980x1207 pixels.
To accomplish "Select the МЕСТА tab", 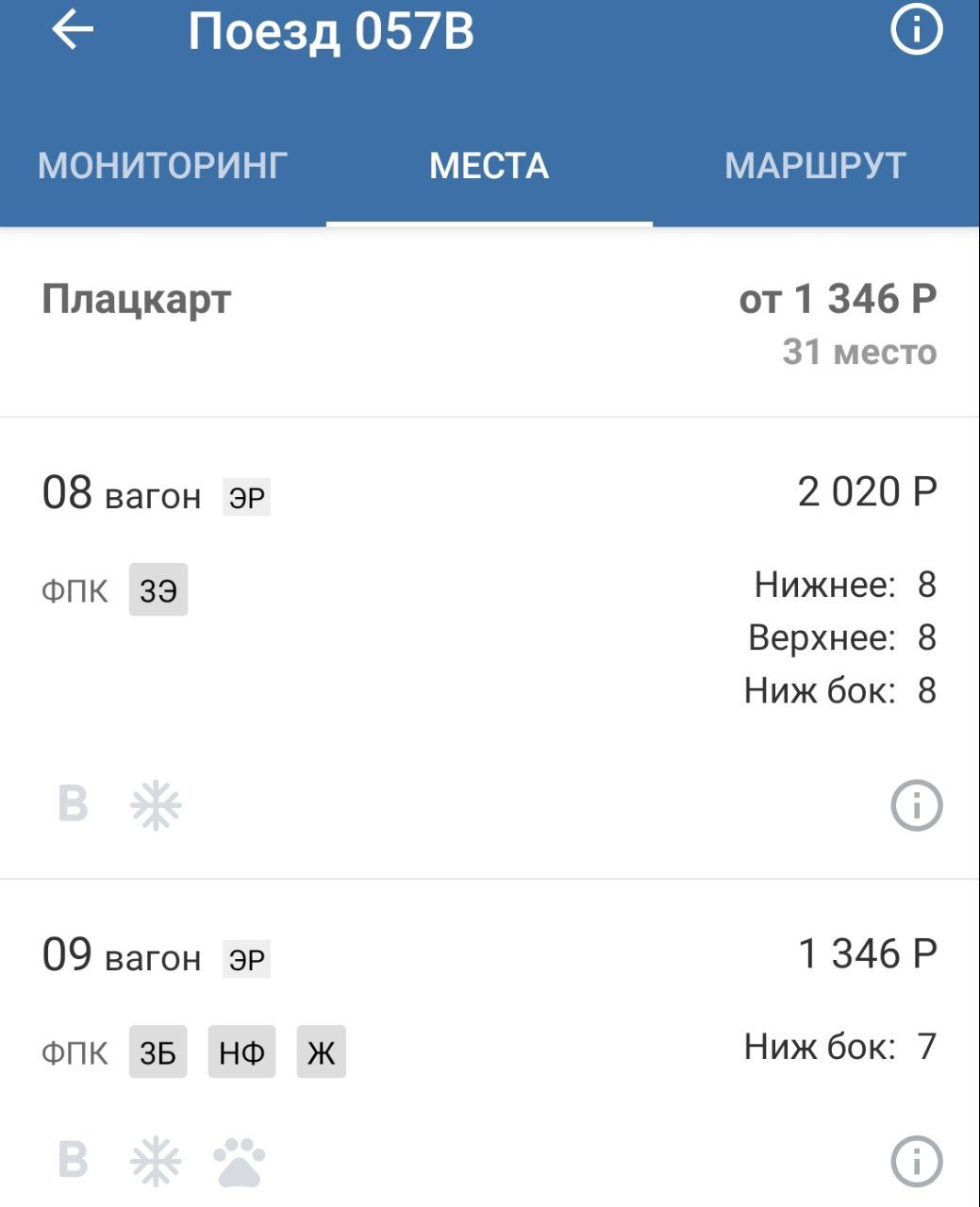I will (x=489, y=166).
